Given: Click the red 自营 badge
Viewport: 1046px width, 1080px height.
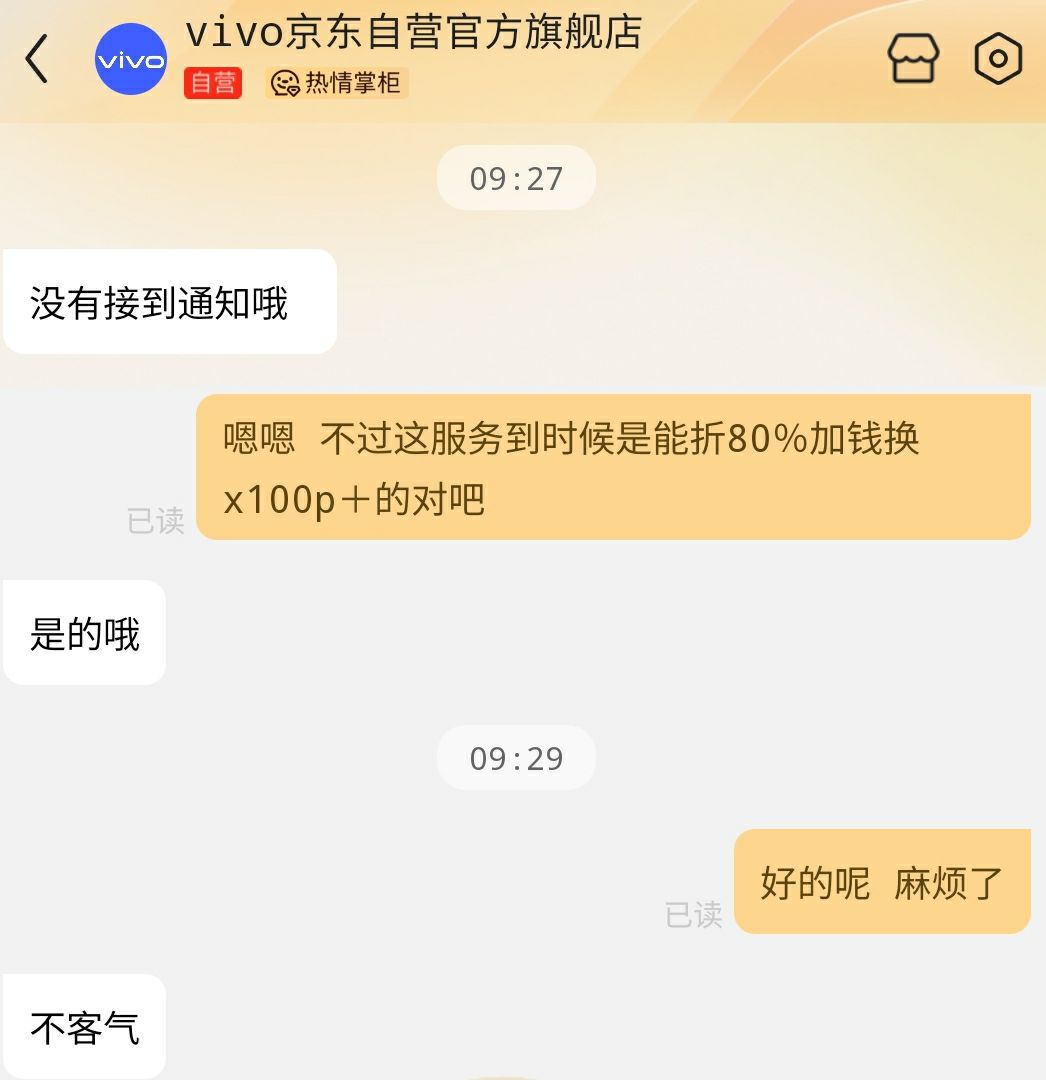Looking at the screenshot, I should pyautogui.click(x=212, y=84).
